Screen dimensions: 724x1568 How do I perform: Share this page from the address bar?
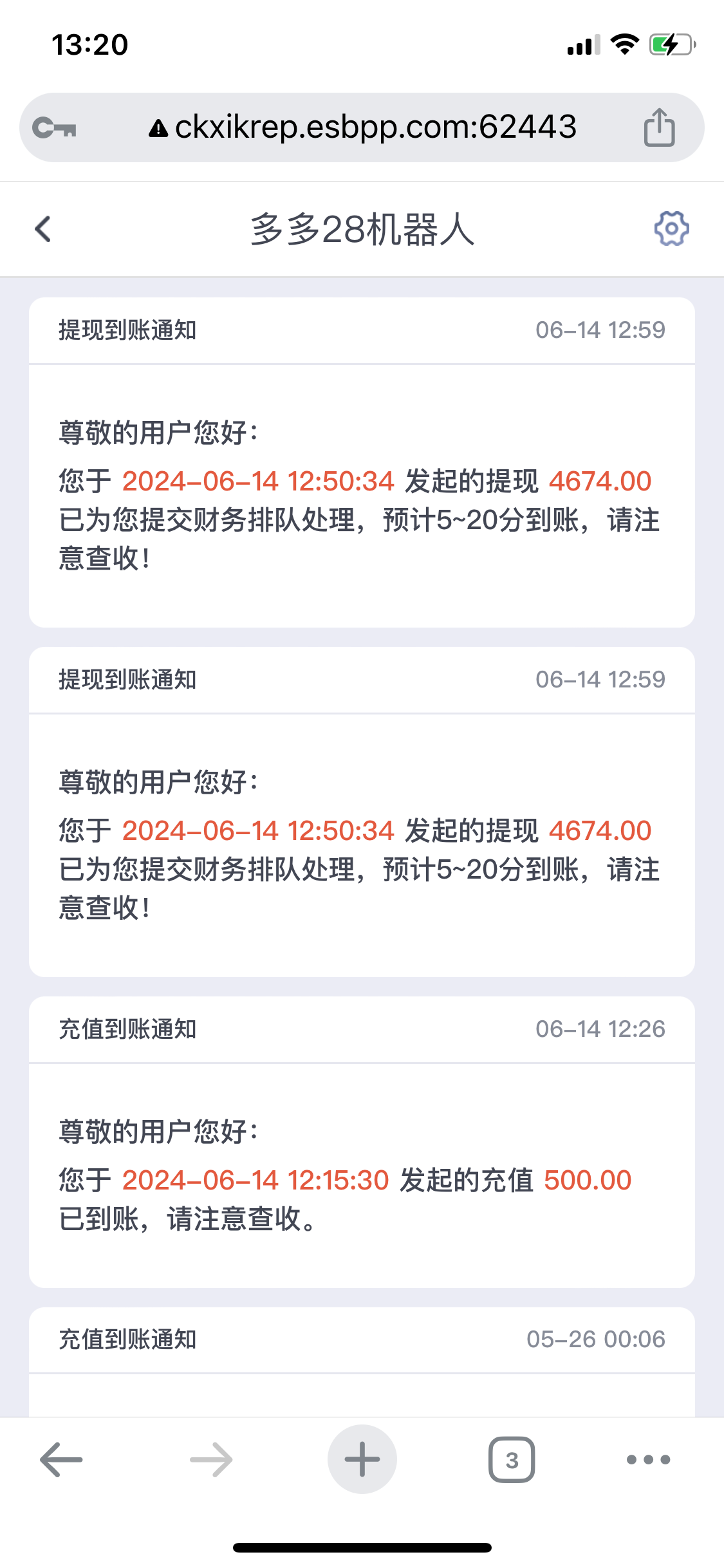(x=659, y=127)
